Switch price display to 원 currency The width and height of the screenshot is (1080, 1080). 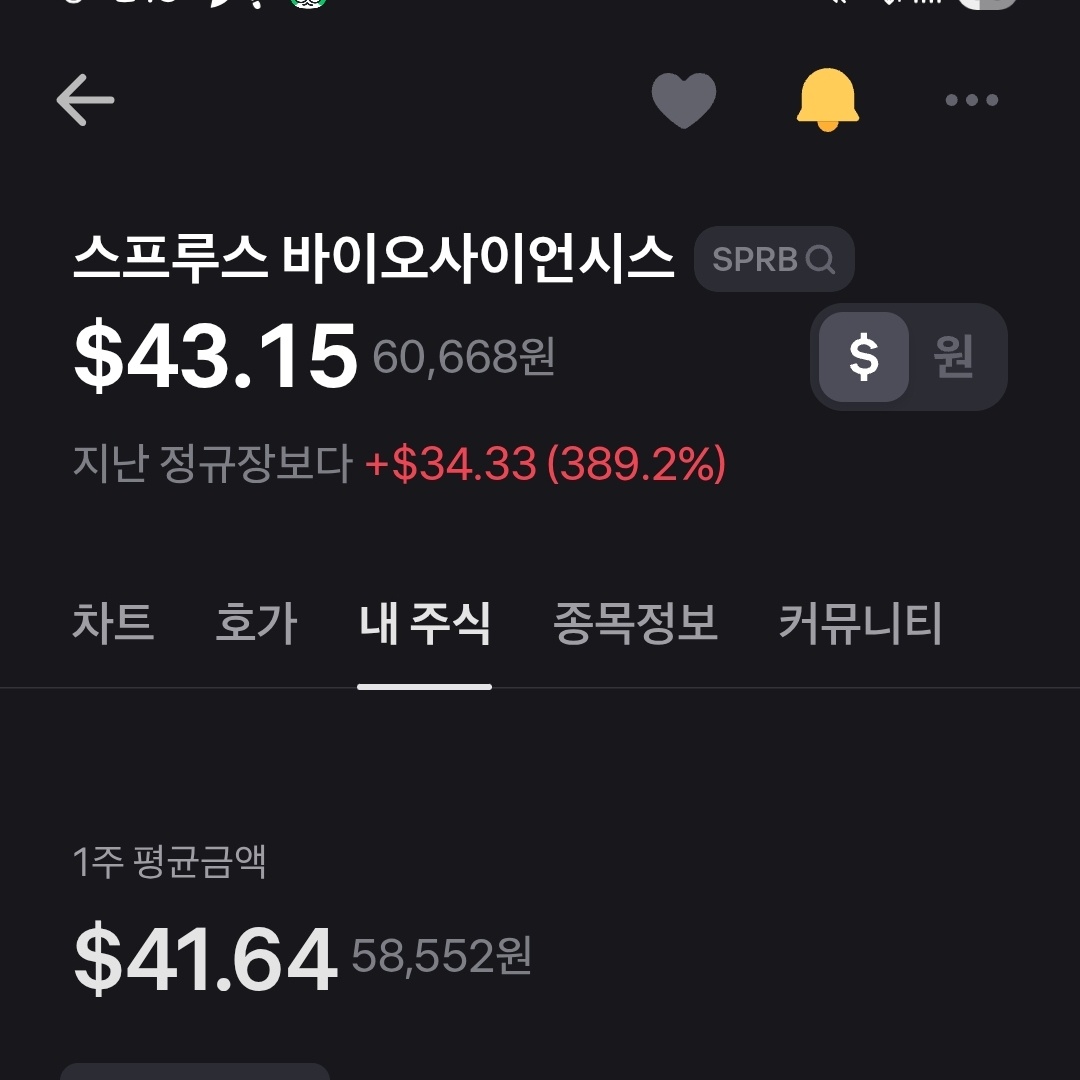pyautogui.click(x=954, y=358)
